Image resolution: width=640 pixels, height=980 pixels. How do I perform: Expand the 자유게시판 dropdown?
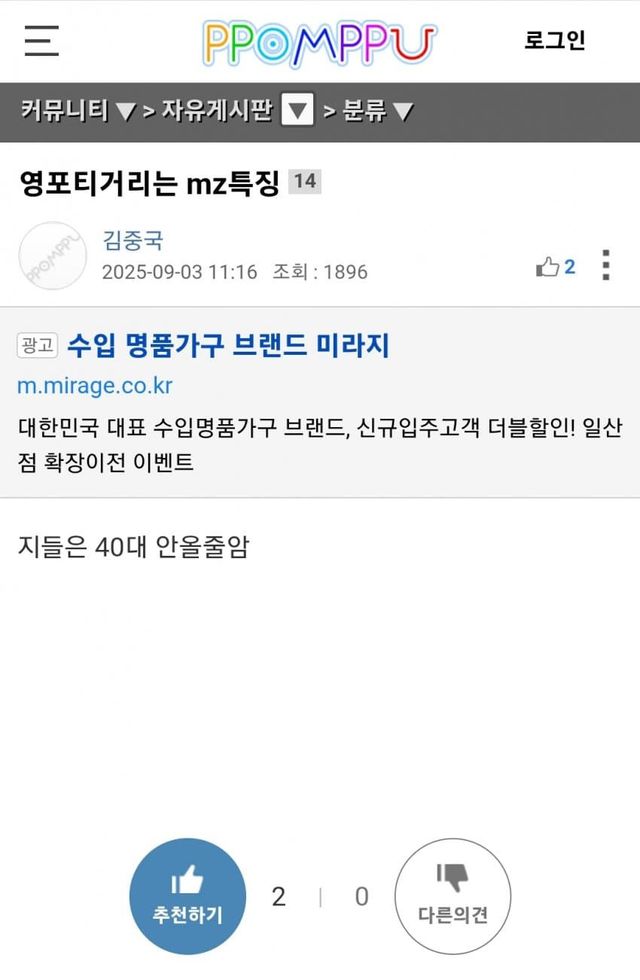point(297,112)
